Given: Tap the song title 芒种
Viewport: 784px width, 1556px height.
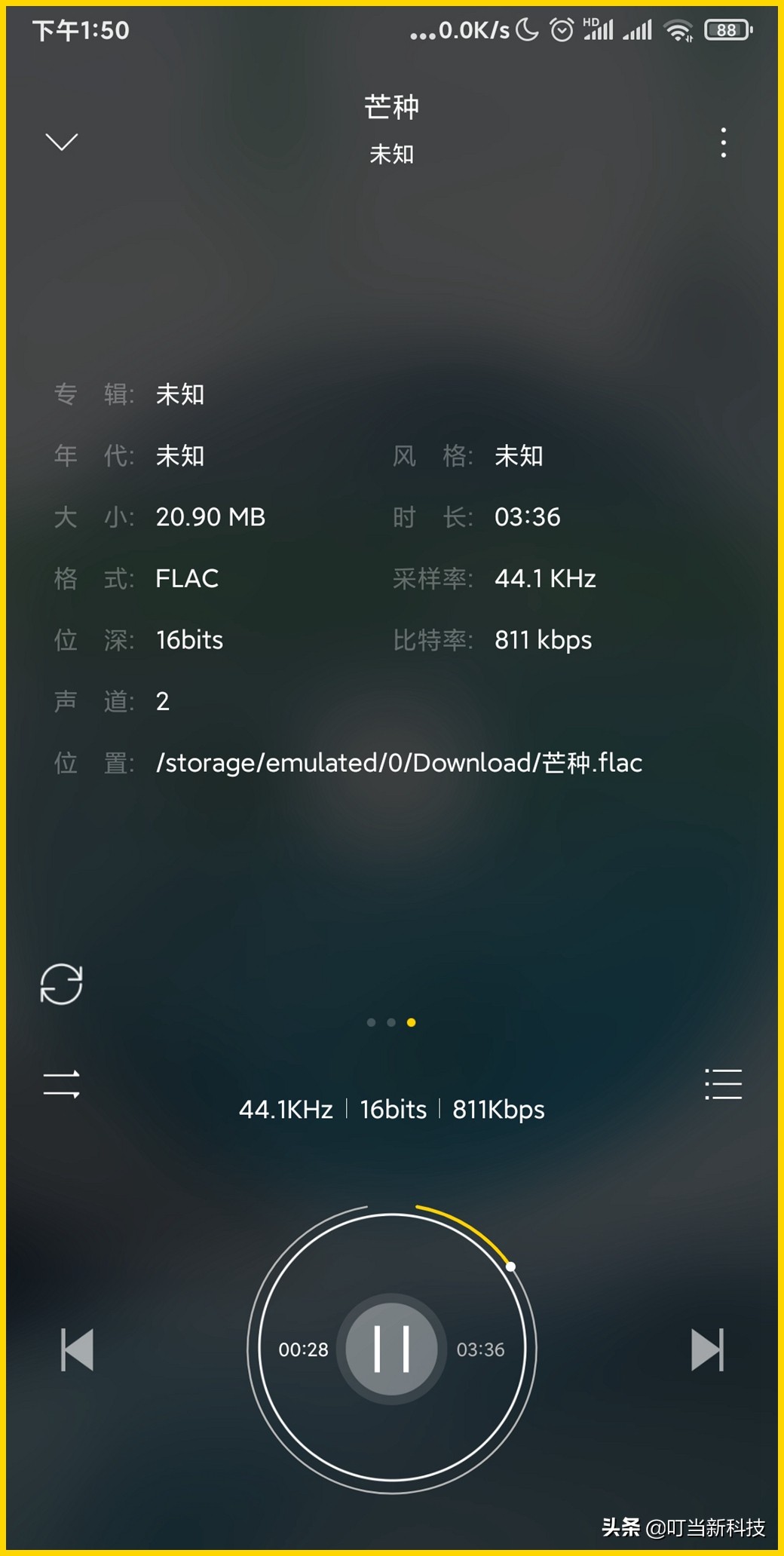Looking at the screenshot, I should 391,107.
